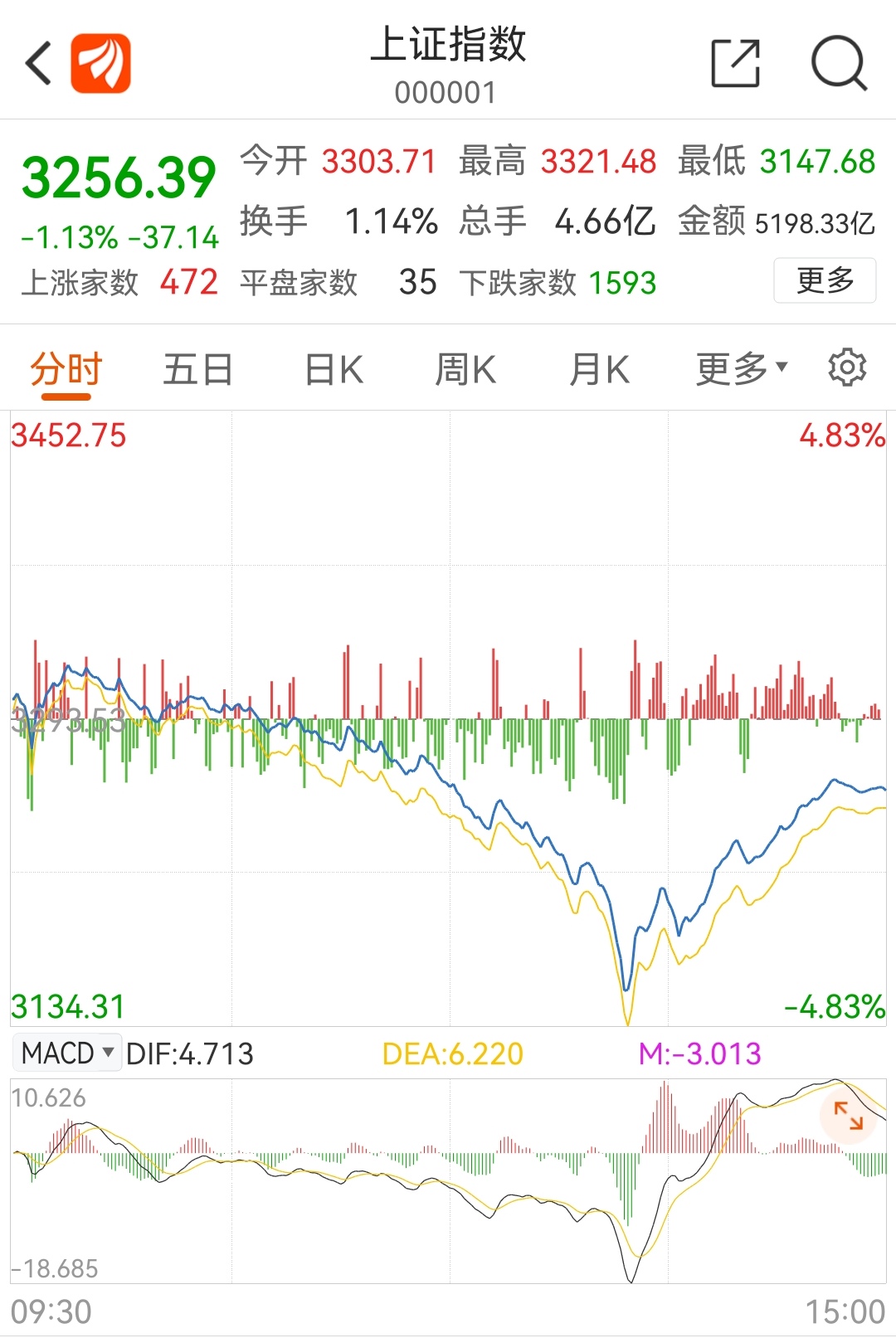Change the MACD indicator dropdown
The height and width of the screenshot is (1338, 896).
67,1053
